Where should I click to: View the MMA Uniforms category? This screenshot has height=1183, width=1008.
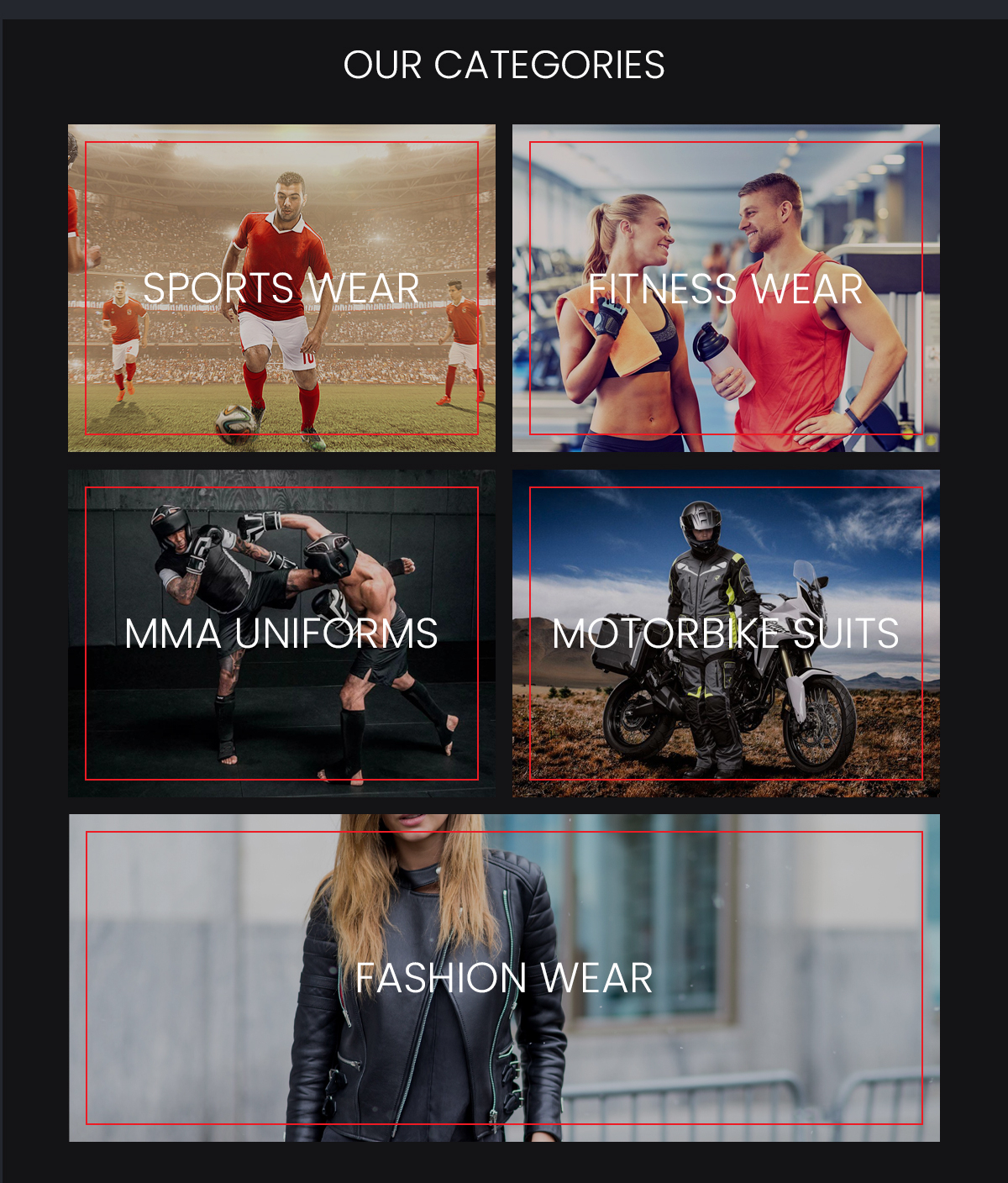click(281, 634)
